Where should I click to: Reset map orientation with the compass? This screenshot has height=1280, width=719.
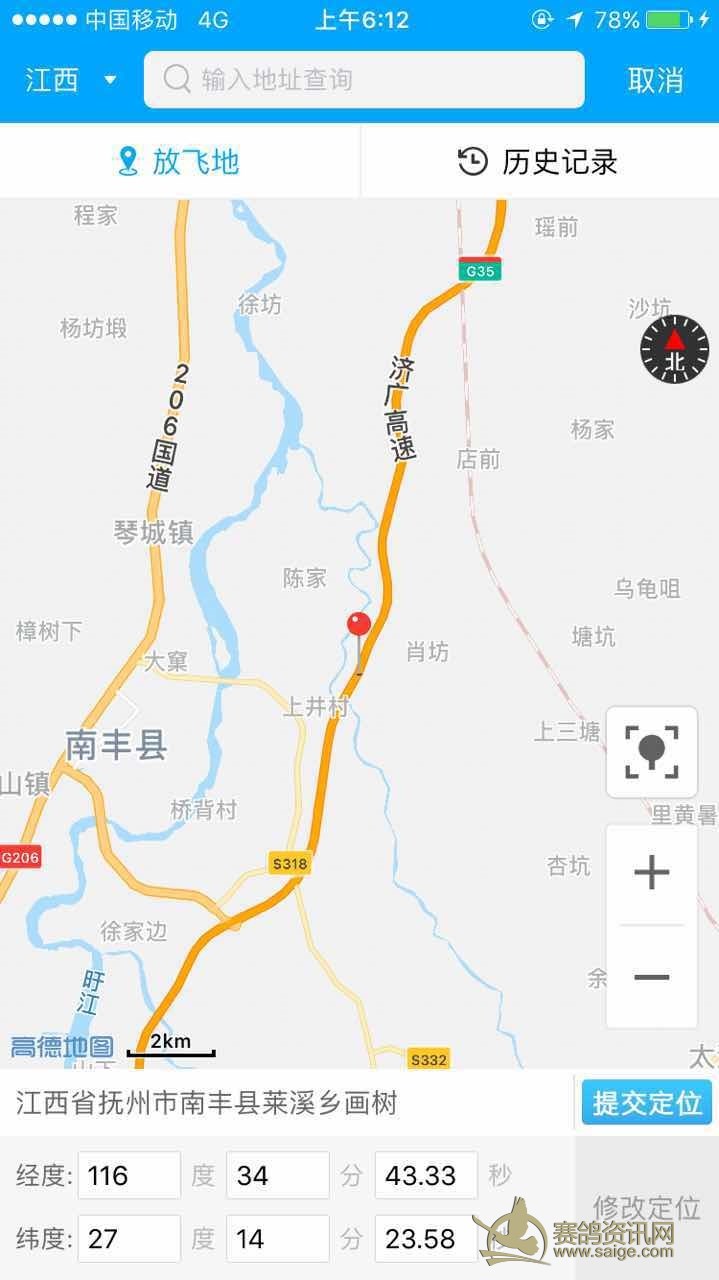(675, 349)
